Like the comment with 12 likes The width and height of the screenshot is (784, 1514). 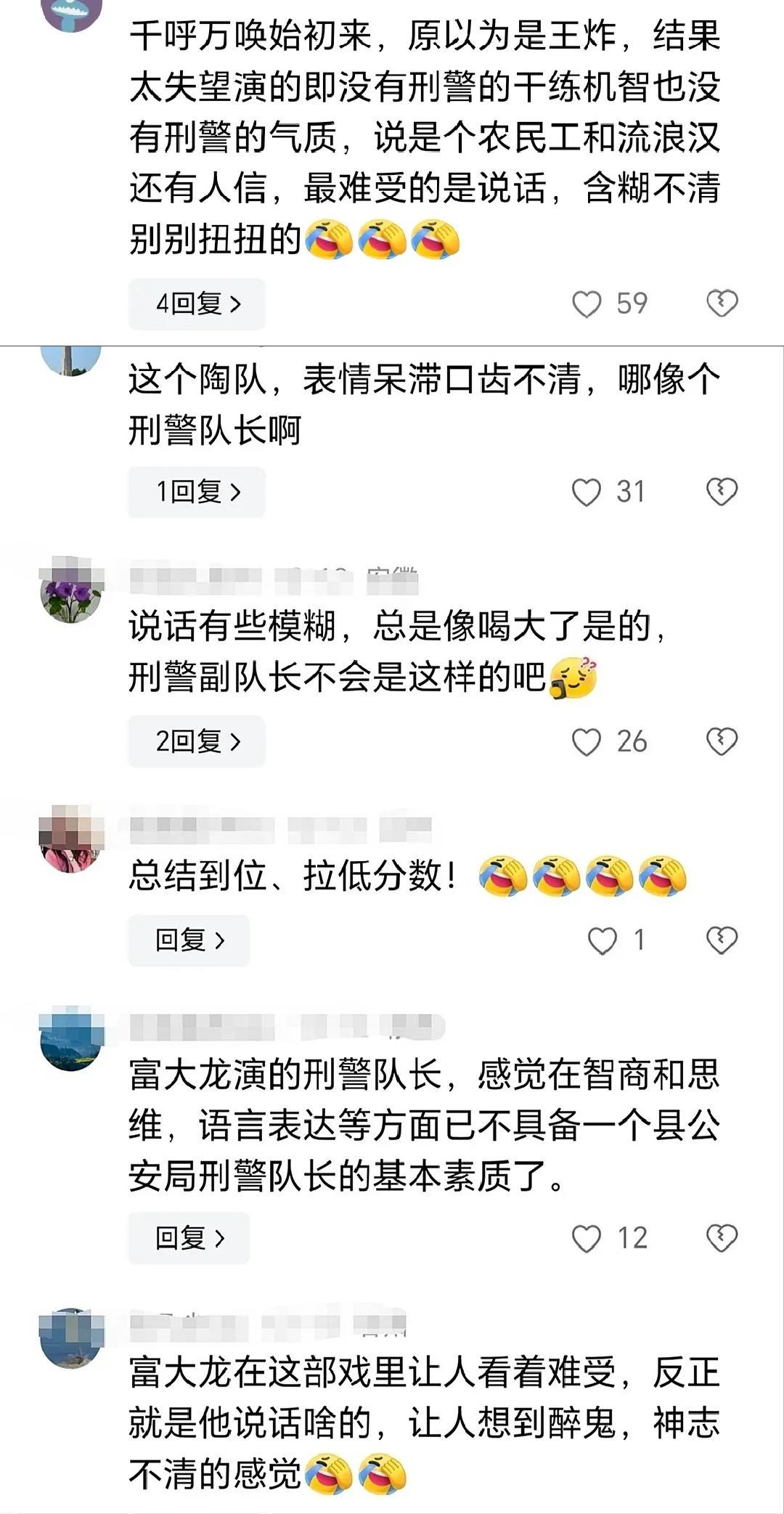point(587,1239)
